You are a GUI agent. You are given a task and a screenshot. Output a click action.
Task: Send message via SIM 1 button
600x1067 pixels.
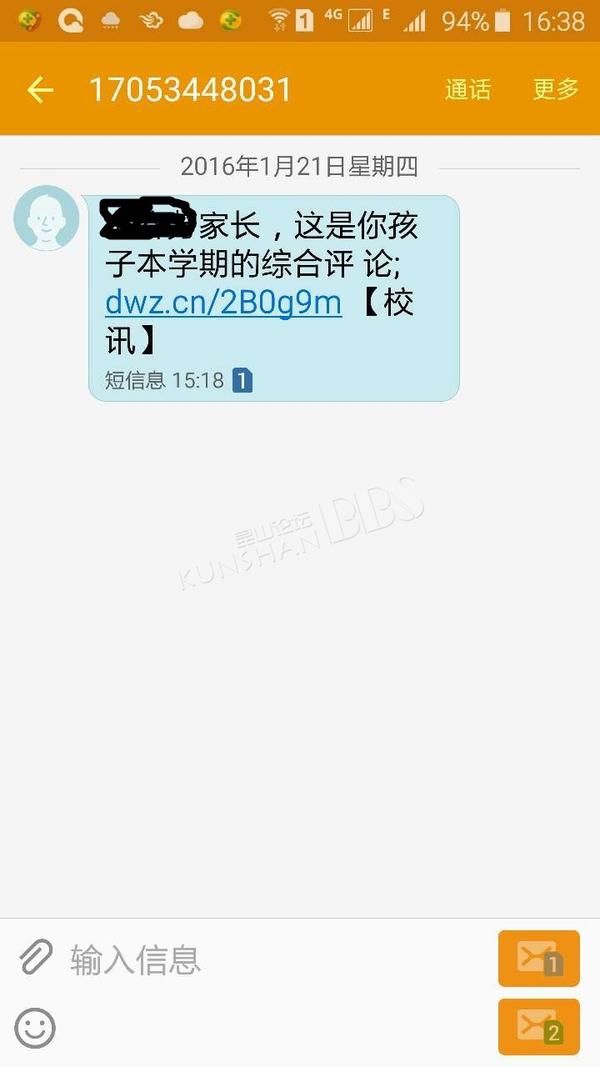point(539,958)
